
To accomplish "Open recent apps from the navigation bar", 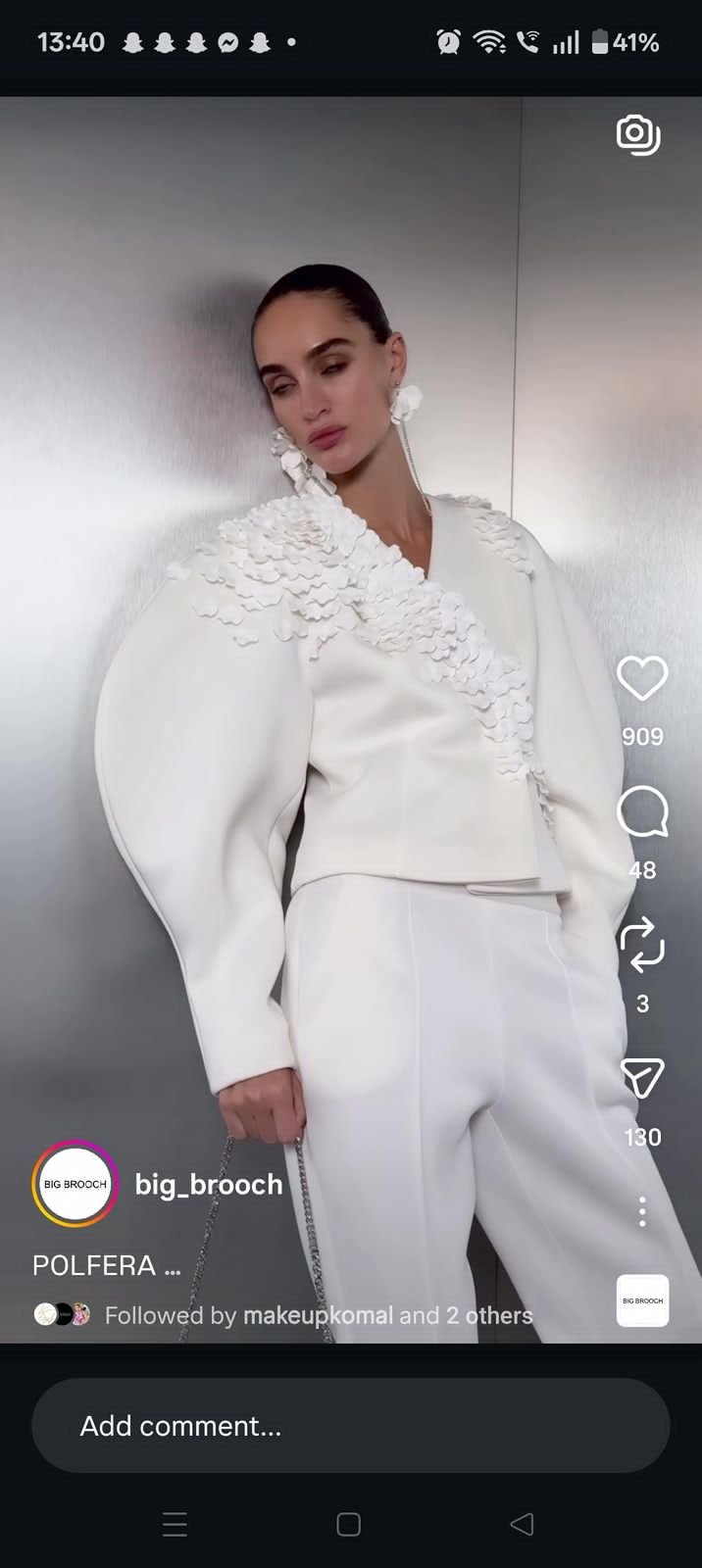I will (x=175, y=1524).
